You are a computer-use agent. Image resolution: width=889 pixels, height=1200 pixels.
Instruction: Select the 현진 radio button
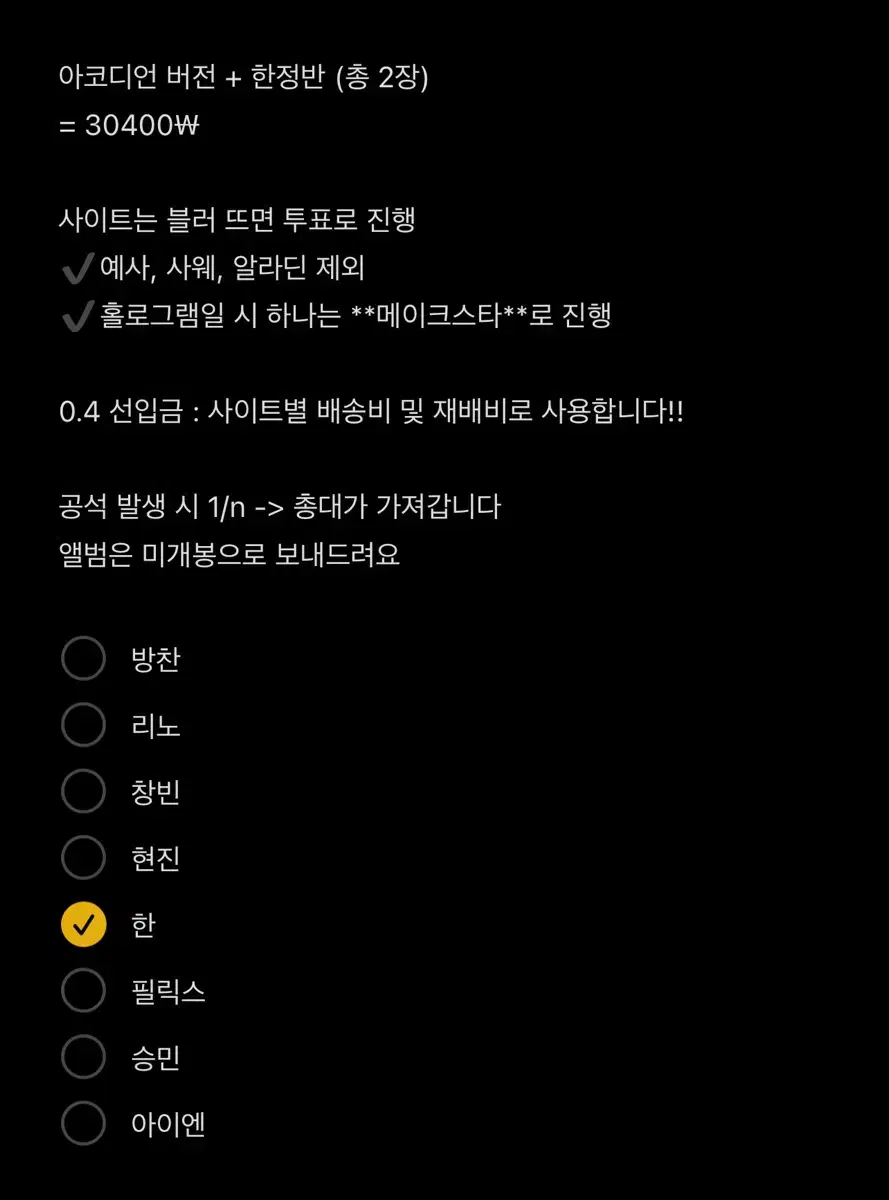pyautogui.click(x=83, y=858)
